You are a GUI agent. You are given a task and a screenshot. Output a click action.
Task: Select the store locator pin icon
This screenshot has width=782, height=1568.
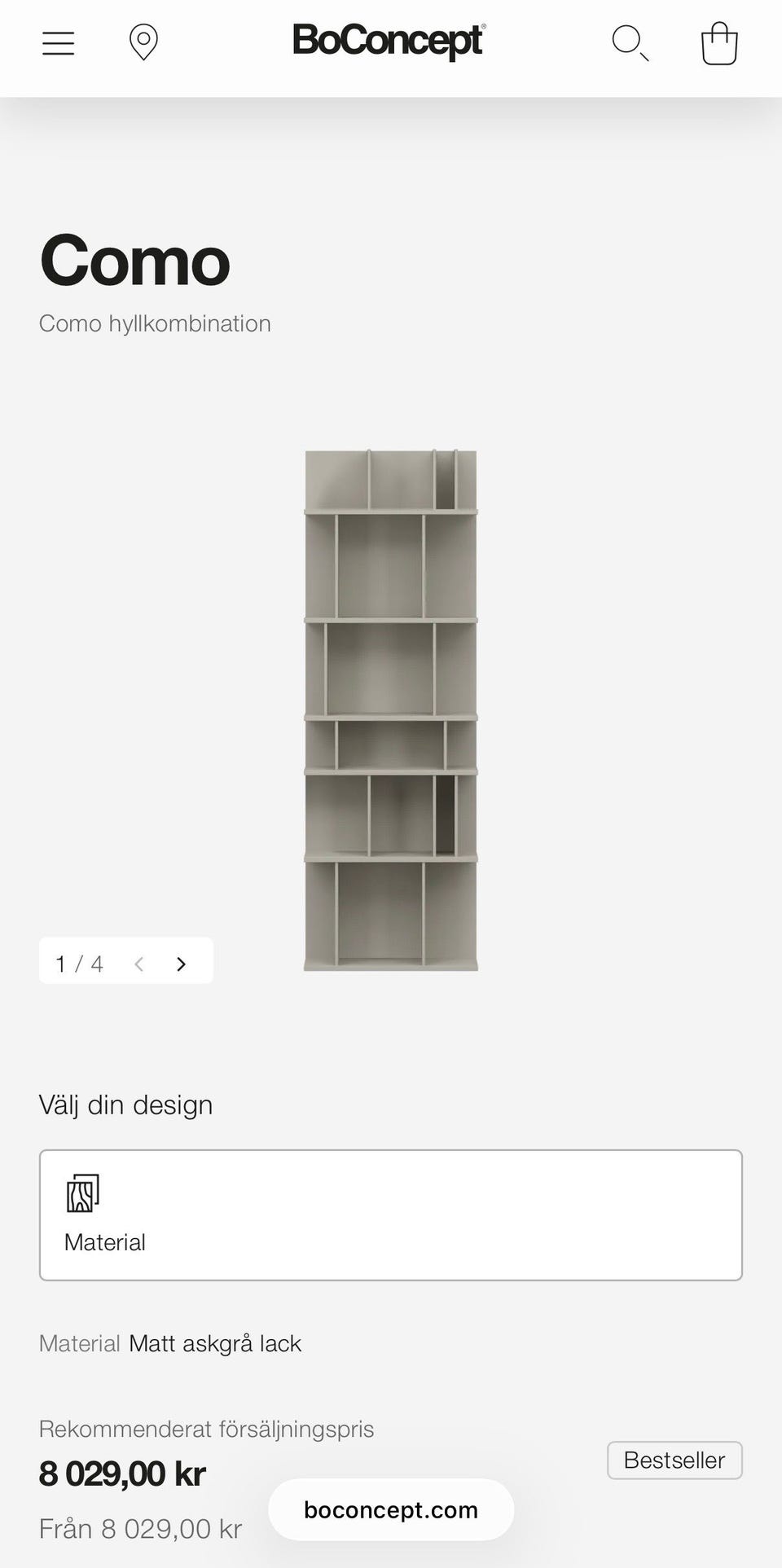coord(143,42)
